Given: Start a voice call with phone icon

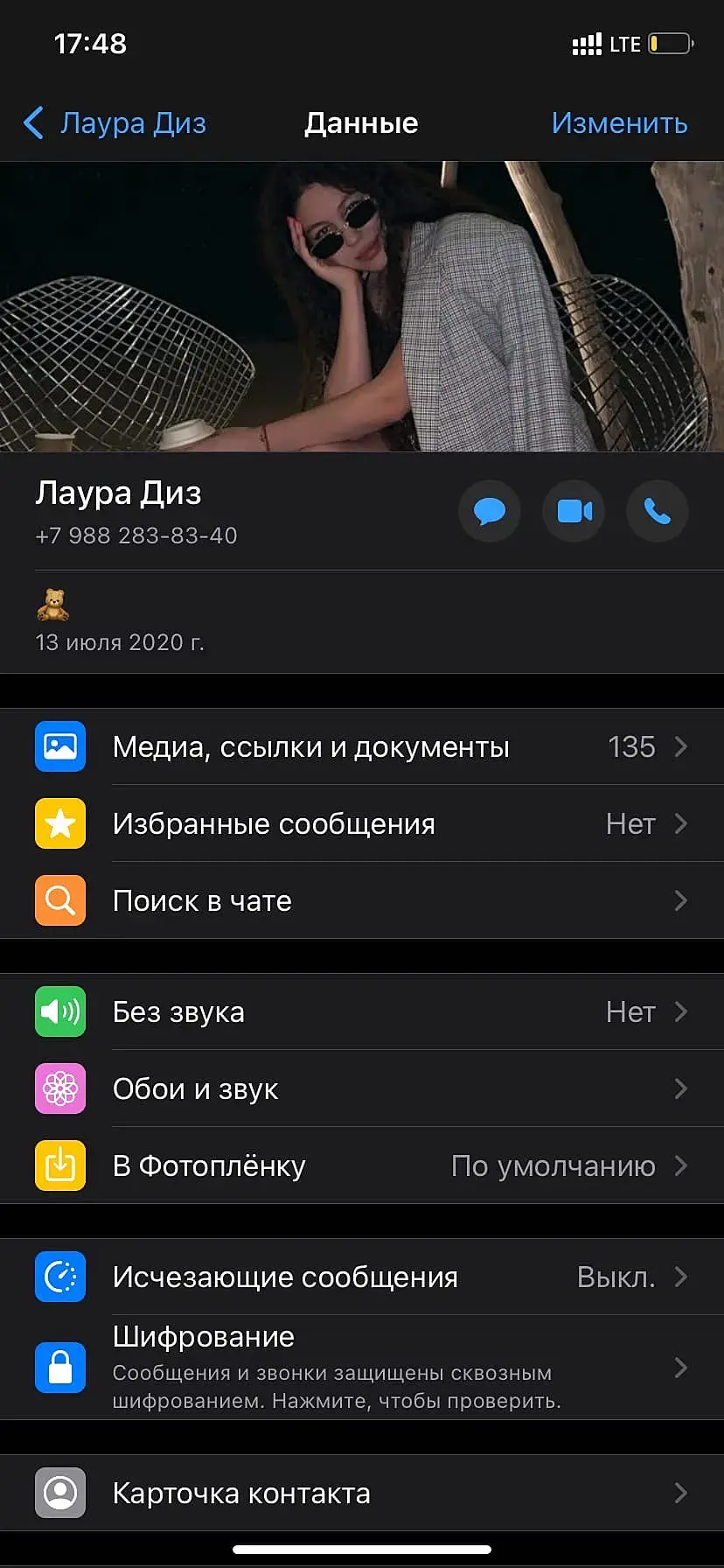Looking at the screenshot, I should pos(658,511).
